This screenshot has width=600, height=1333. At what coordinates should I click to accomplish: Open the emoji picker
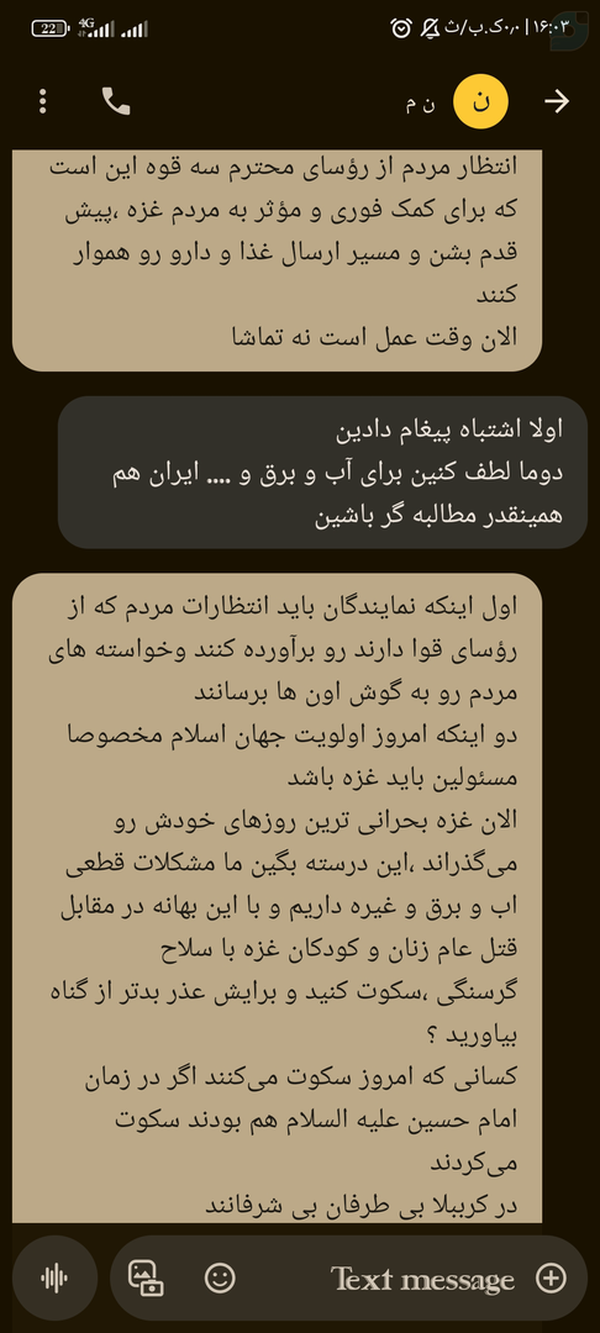coord(219,1277)
